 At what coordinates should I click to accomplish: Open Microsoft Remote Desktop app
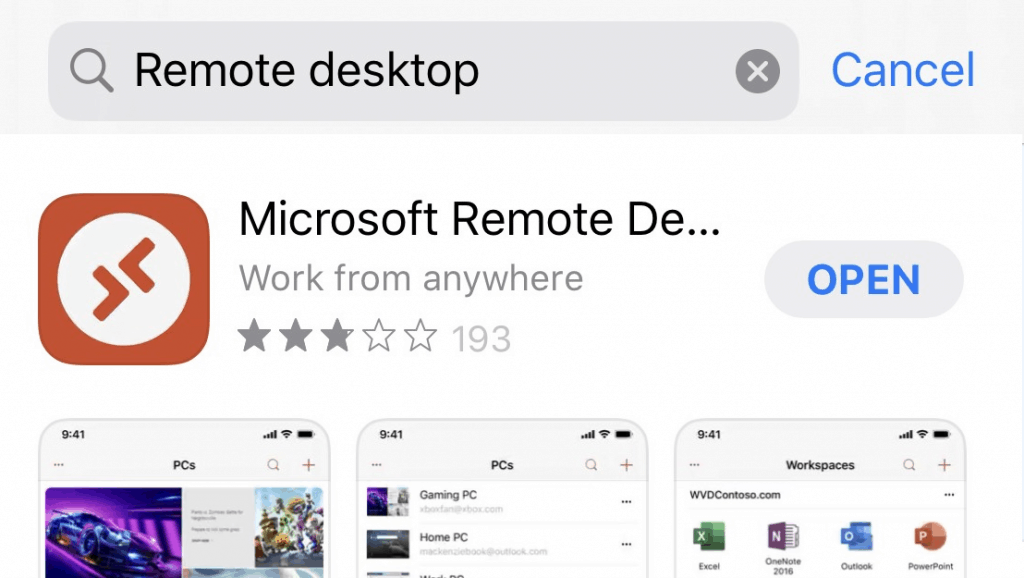[x=863, y=280]
